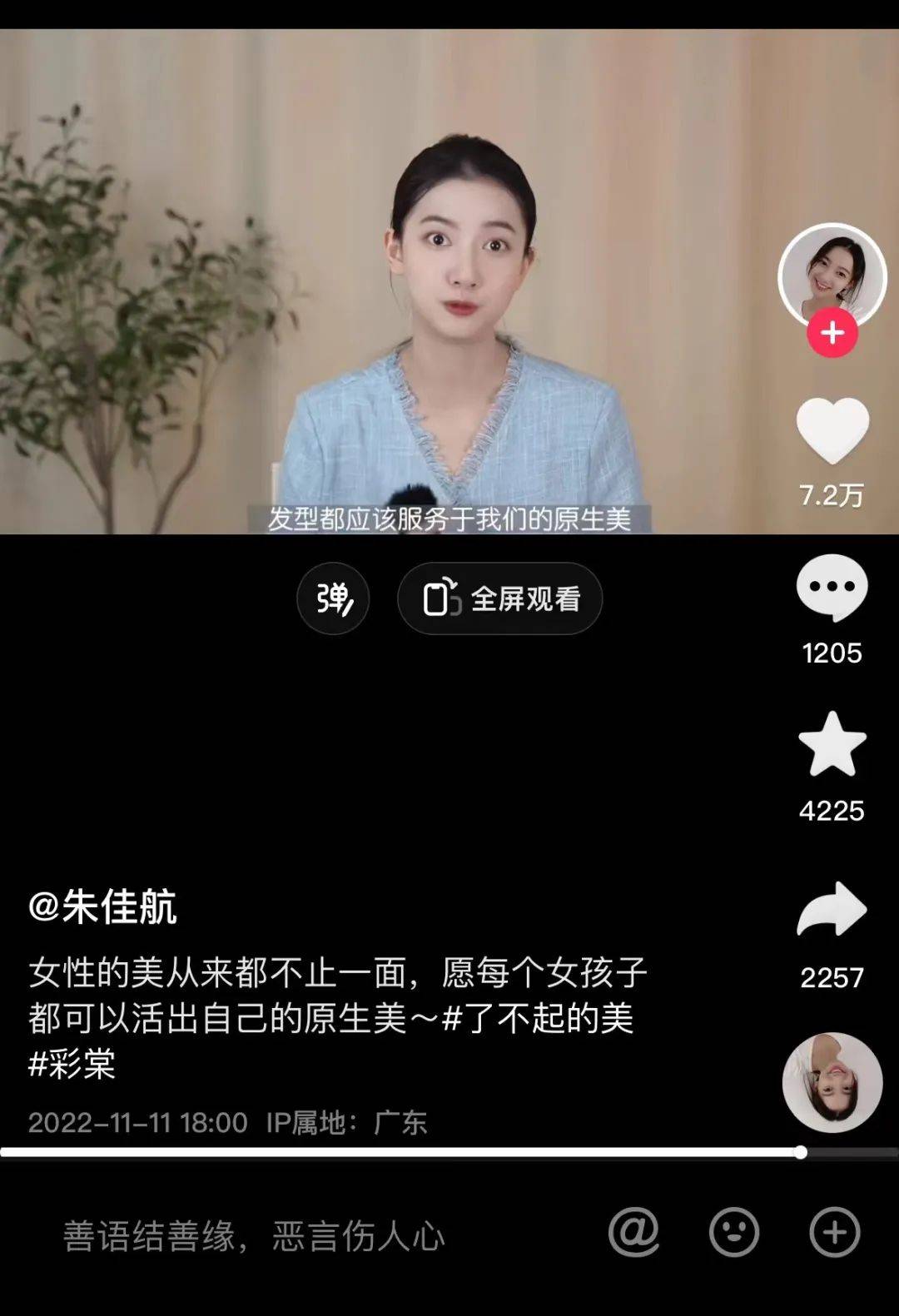This screenshot has width=899, height=1316.
Task: Toggle the 弹 bullet comments button
Action: tap(333, 598)
